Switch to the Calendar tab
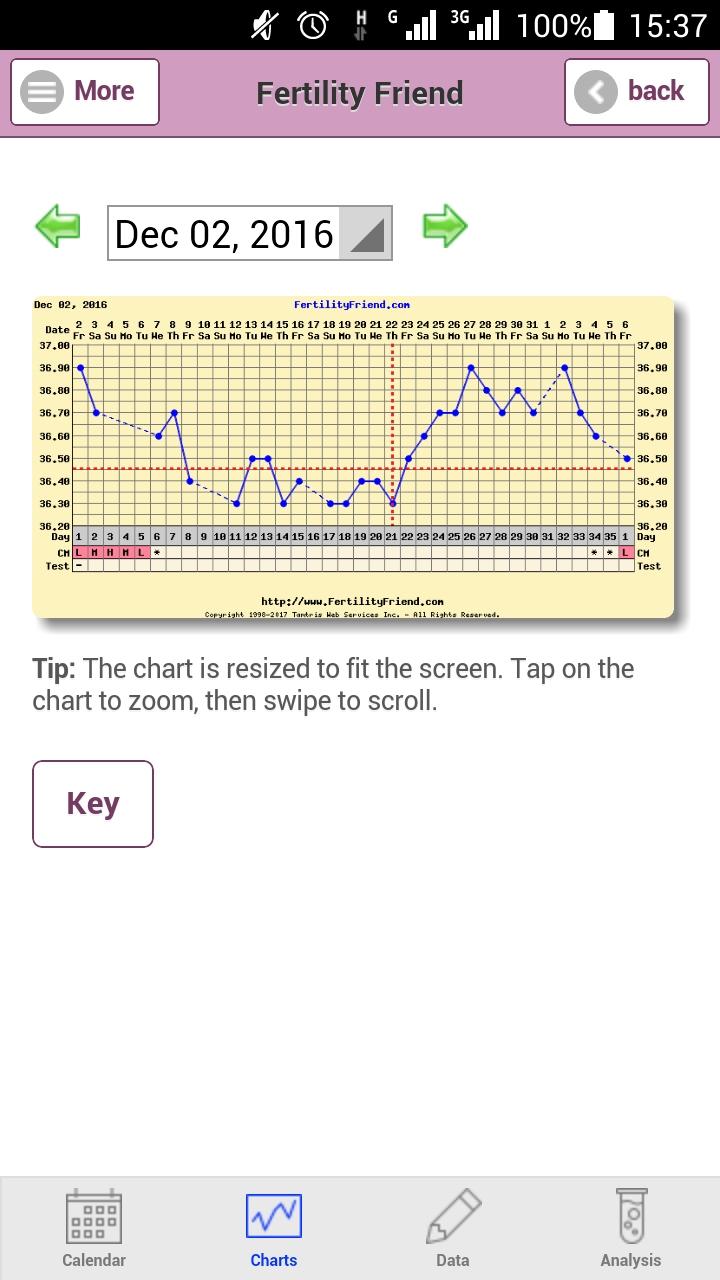 coord(94,1228)
